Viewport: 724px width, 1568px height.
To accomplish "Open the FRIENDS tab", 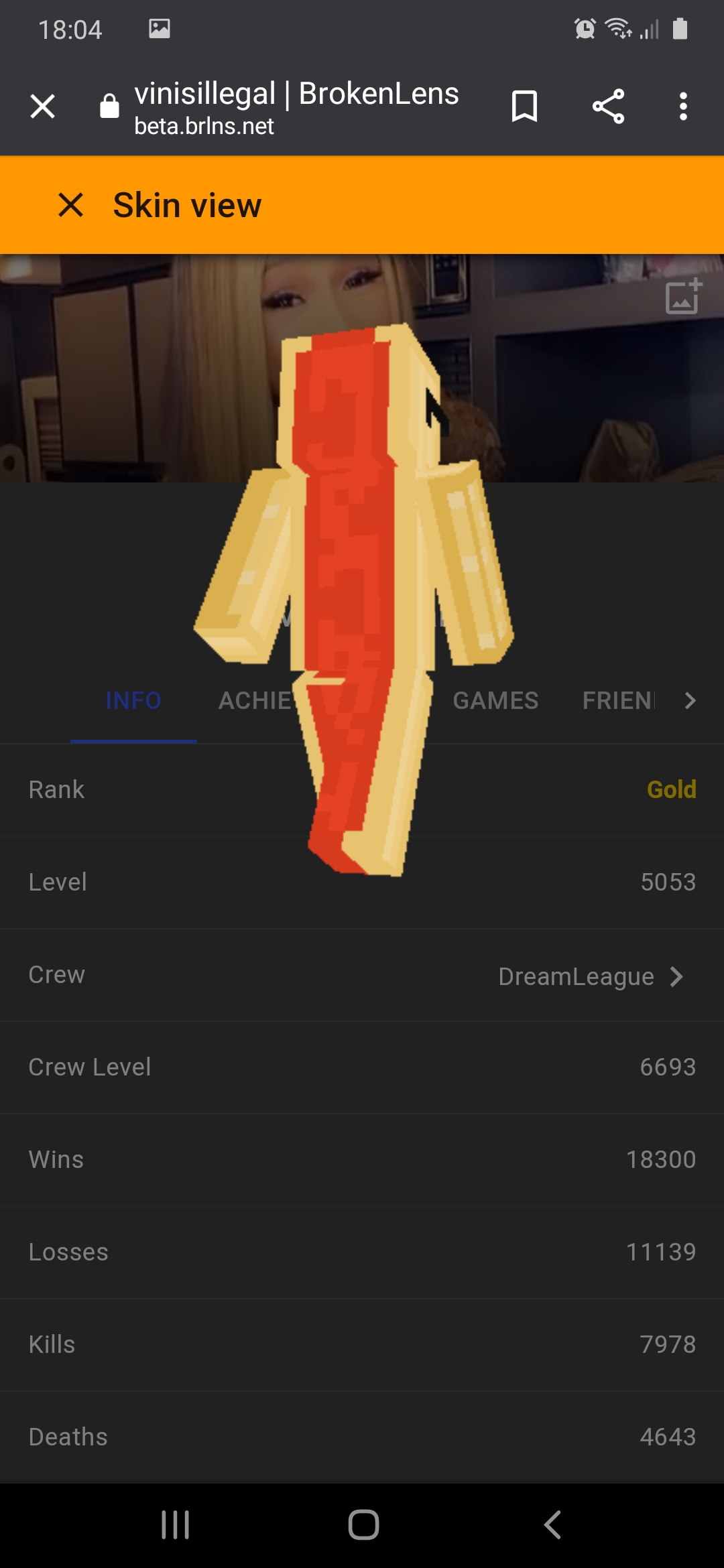I will click(619, 701).
